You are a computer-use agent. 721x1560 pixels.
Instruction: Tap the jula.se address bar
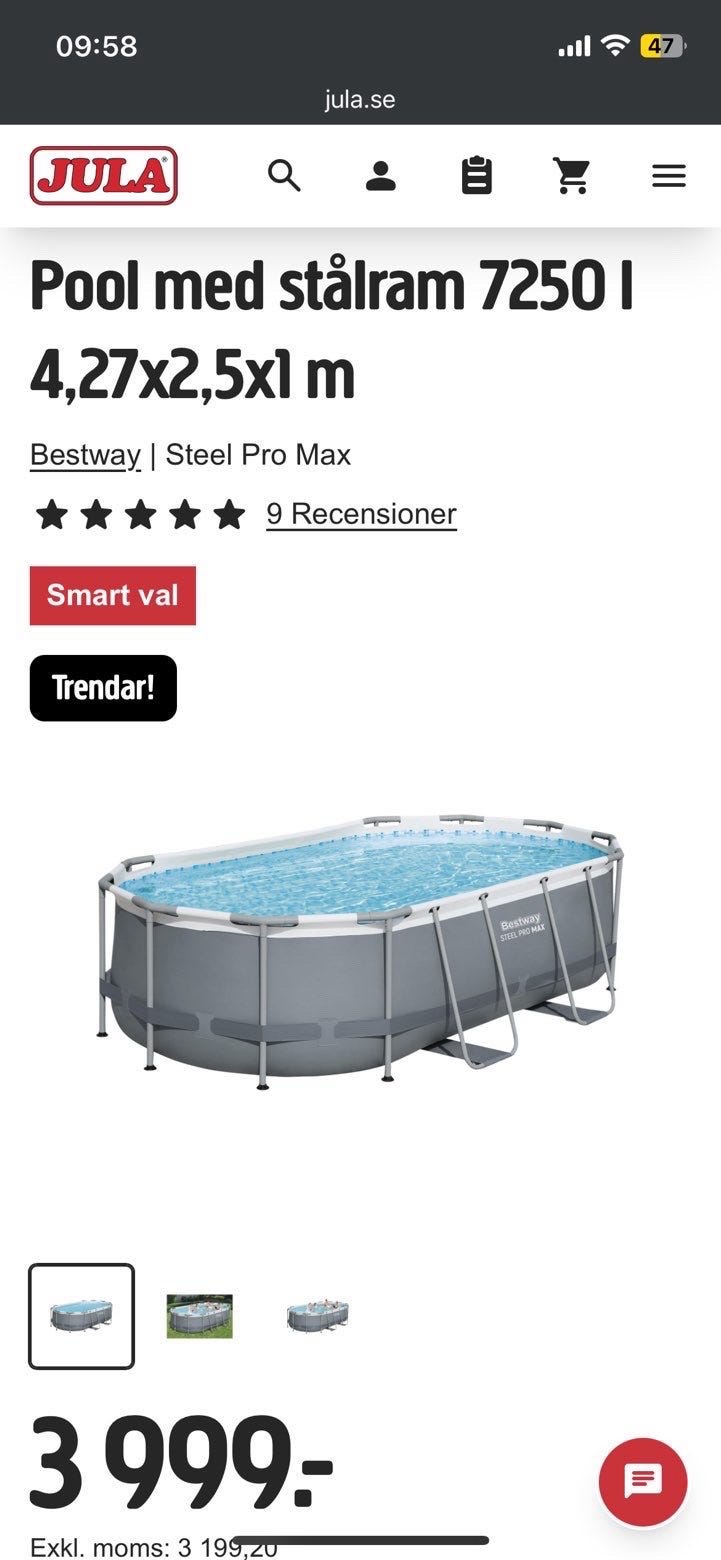pos(360,100)
